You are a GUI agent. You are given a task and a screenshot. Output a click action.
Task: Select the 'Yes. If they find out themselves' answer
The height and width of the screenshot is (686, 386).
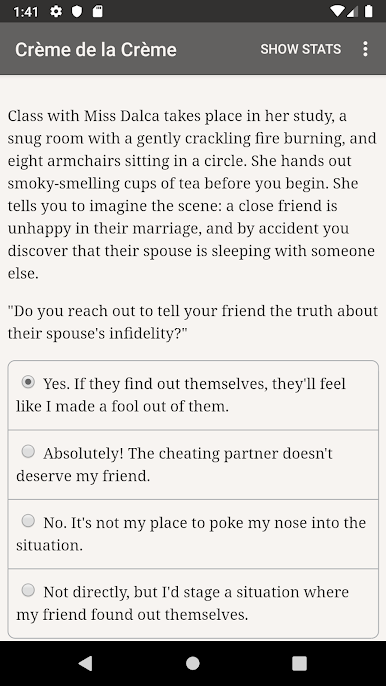193,395
